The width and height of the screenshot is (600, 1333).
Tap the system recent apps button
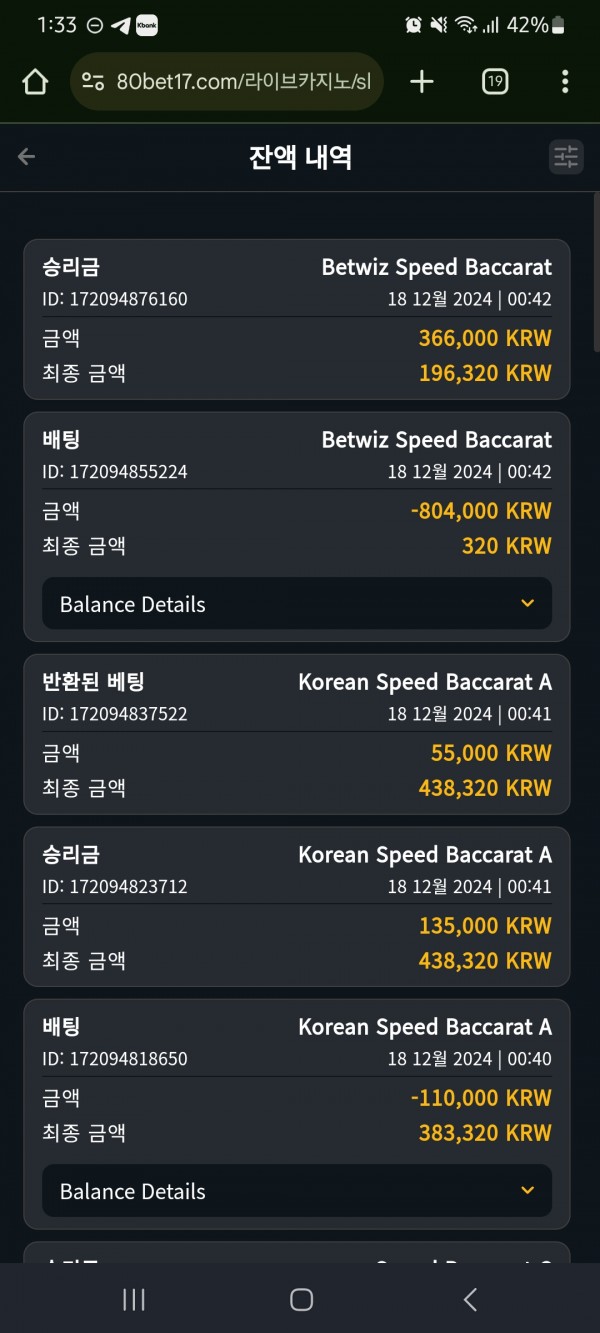coord(133,1299)
